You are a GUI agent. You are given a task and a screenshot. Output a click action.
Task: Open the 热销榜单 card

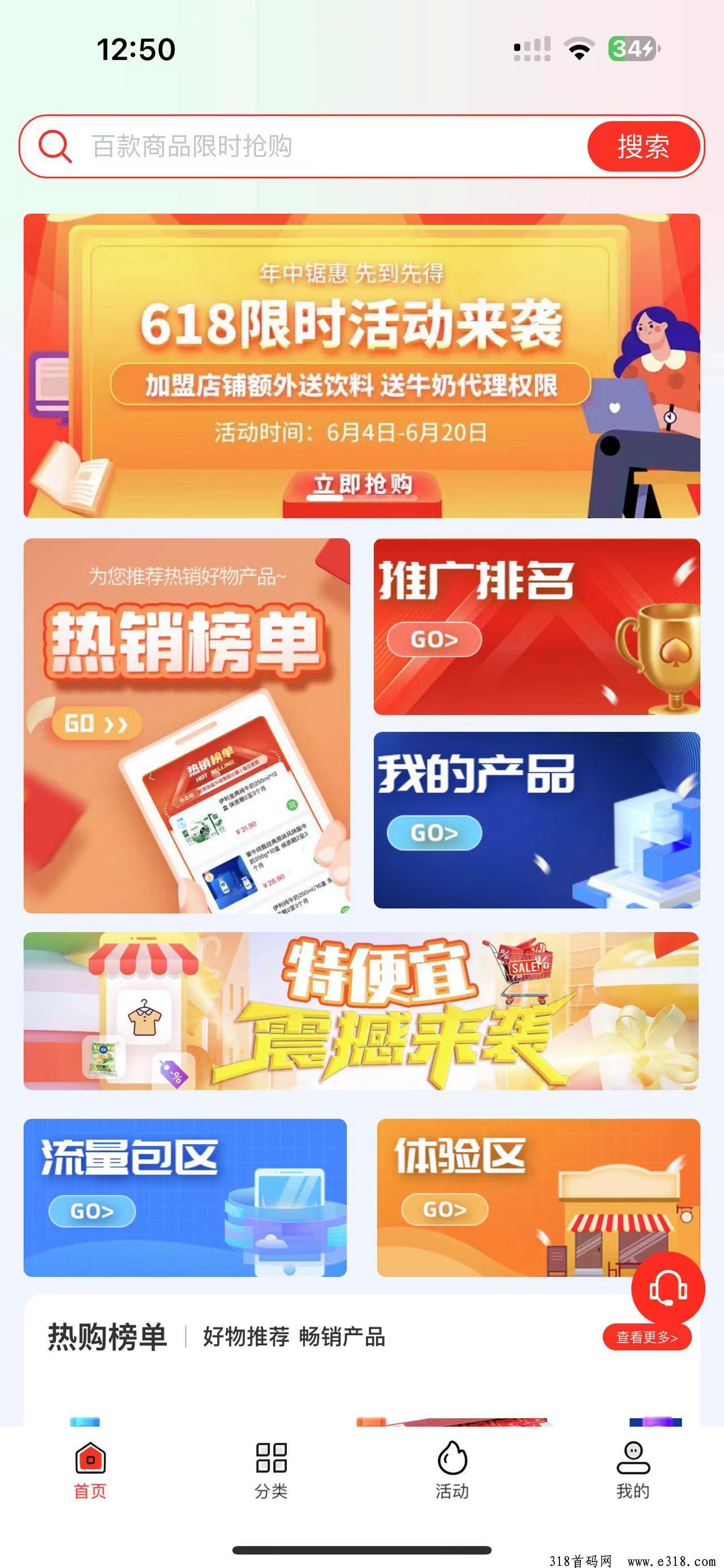(x=186, y=725)
